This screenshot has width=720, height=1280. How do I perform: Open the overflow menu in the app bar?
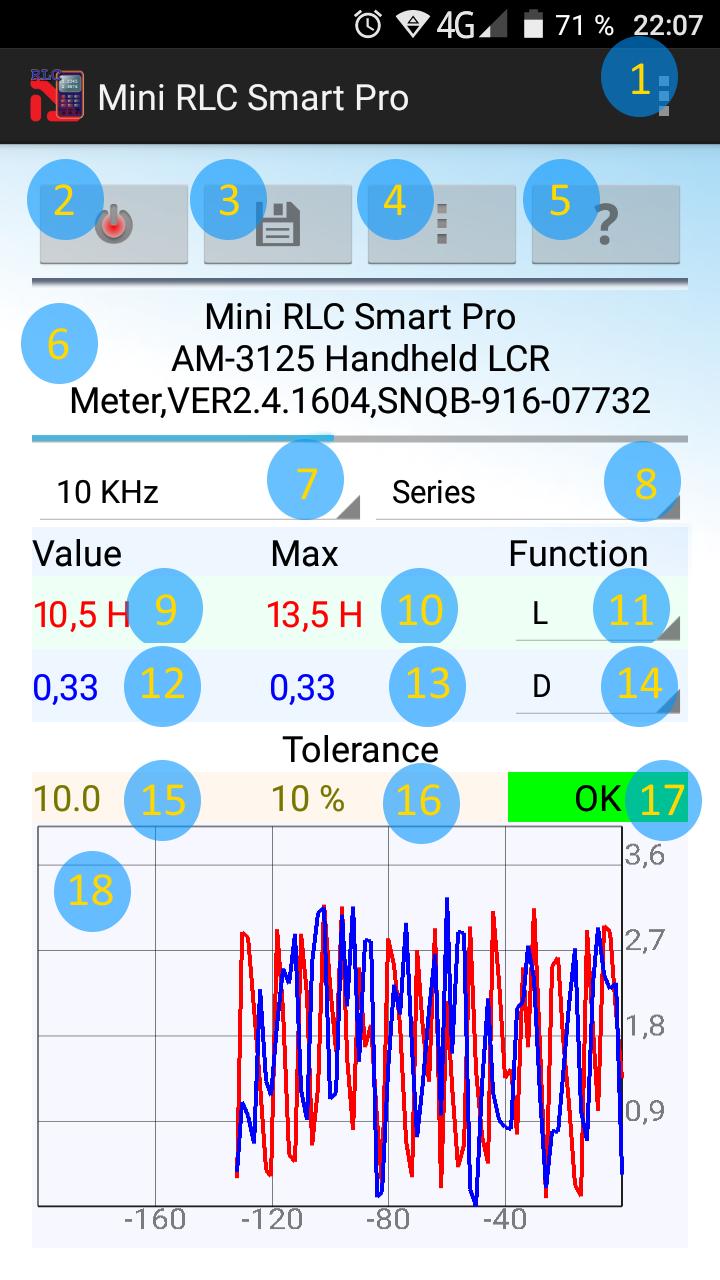pos(664,97)
